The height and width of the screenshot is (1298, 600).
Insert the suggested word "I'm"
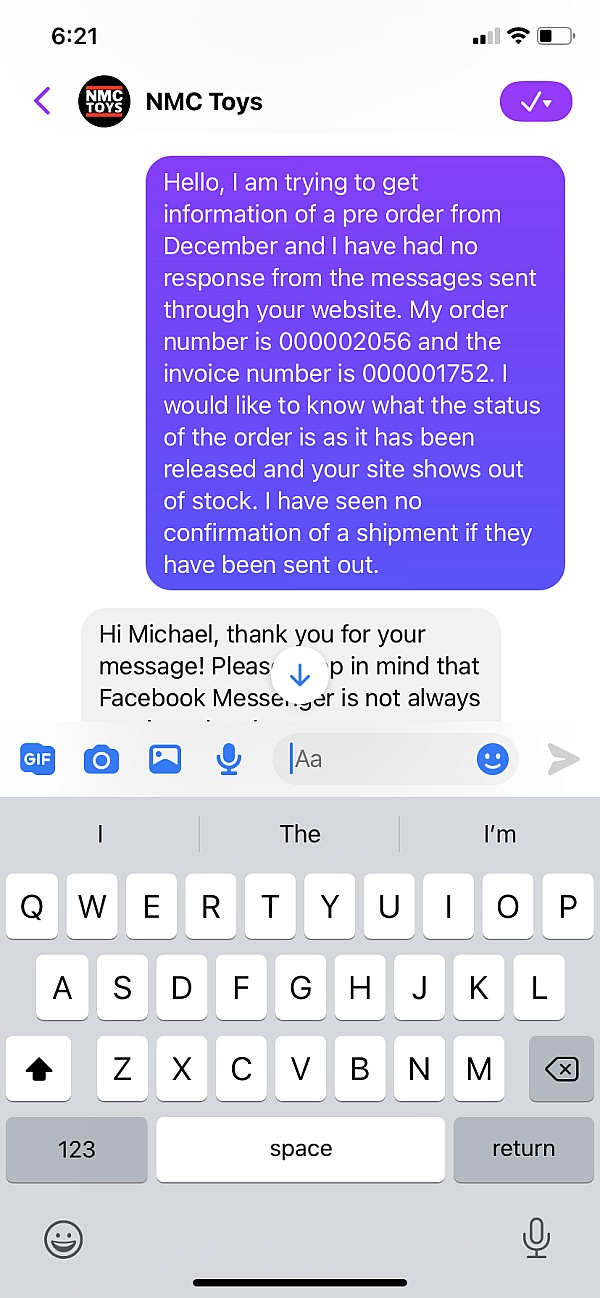pyautogui.click(x=499, y=834)
